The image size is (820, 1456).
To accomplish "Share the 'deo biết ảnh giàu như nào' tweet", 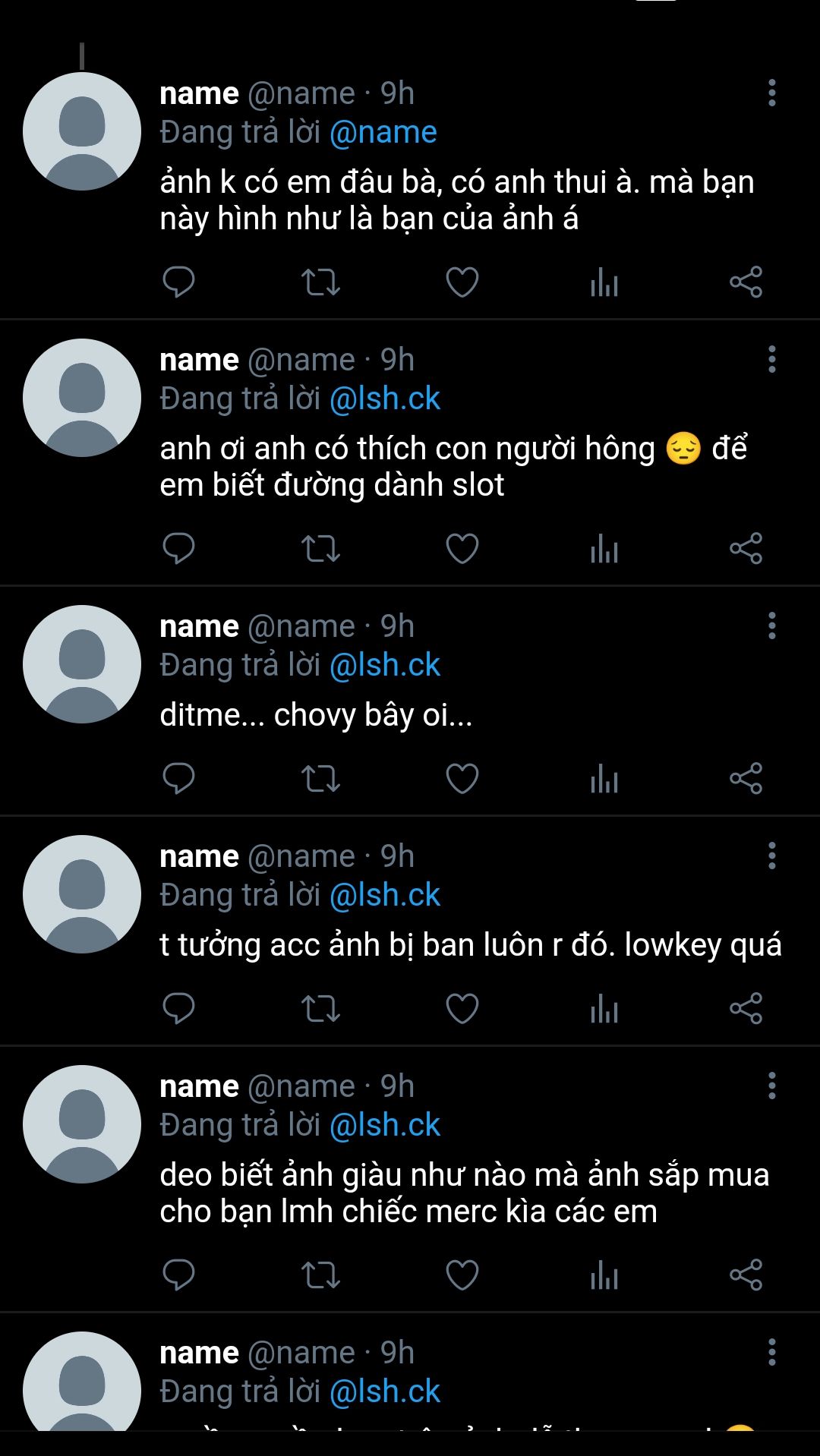I will click(x=746, y=1275).
